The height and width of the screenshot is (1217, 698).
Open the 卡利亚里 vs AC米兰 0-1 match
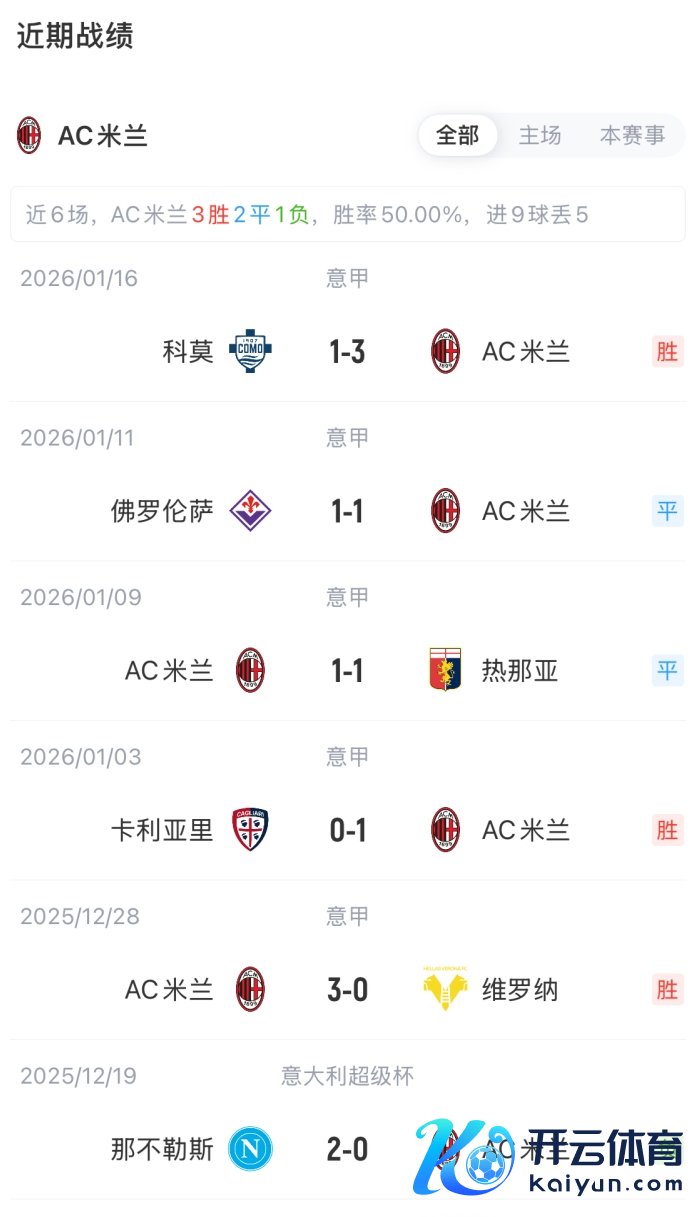click(348, 830)
